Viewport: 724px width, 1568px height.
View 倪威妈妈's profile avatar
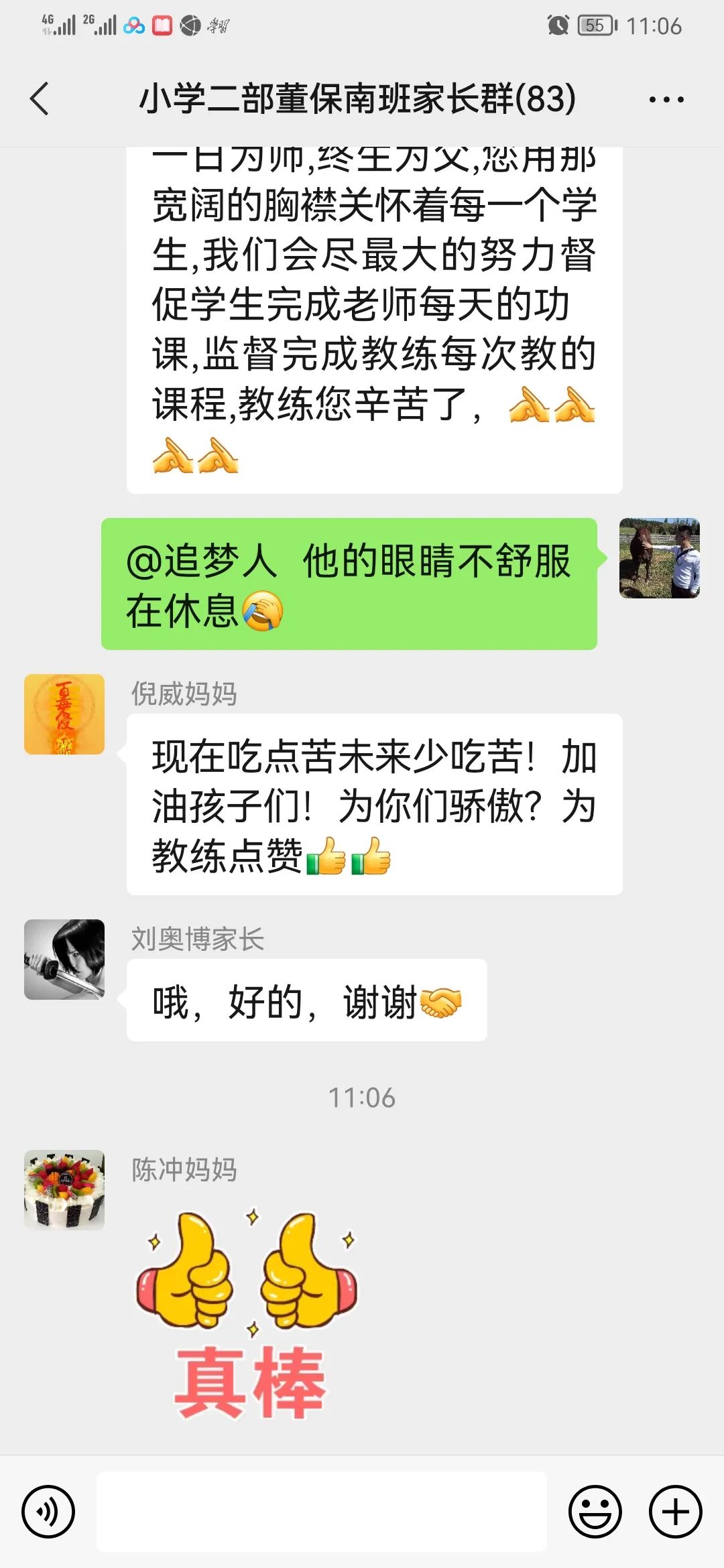click(x=64, y=714)
